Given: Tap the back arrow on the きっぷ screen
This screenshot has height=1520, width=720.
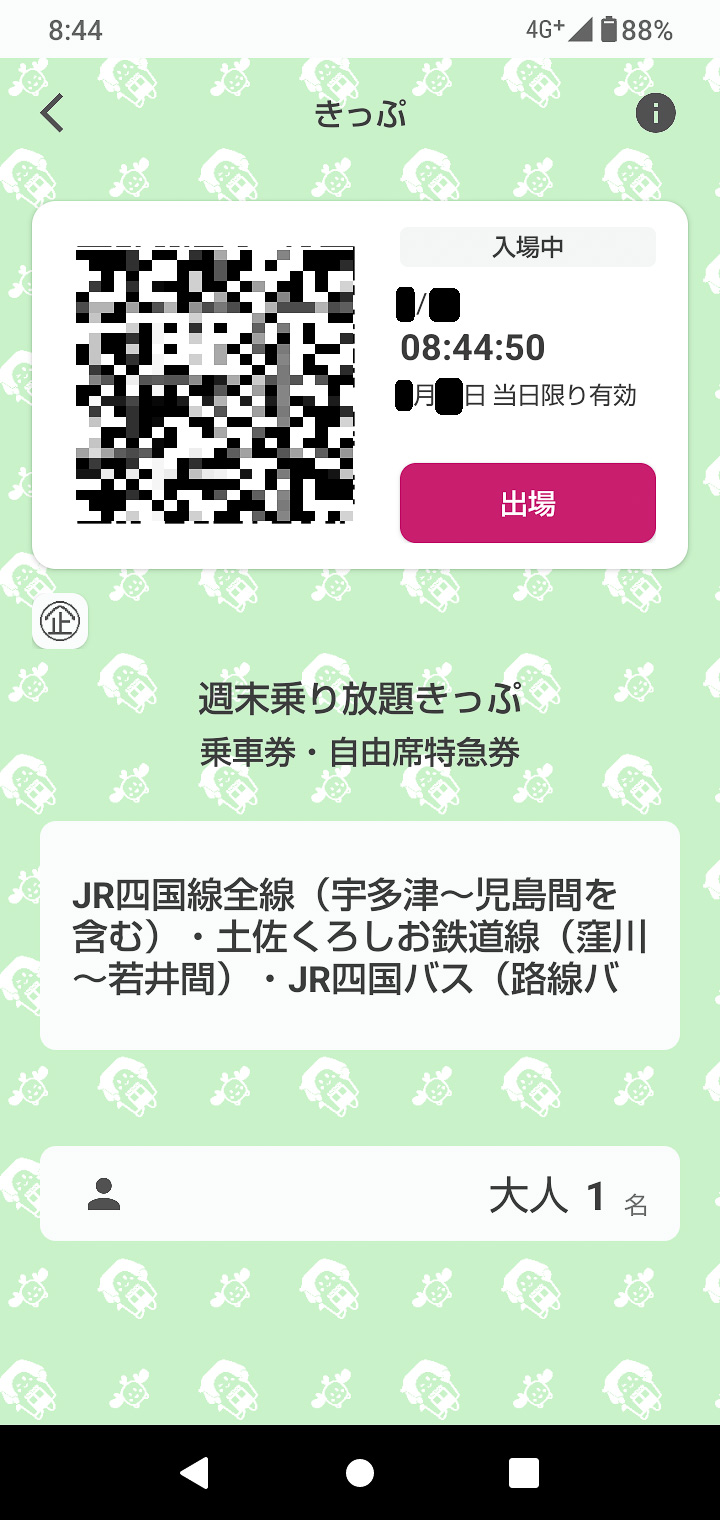Looking at the screenshot, I should click(x=51, y=112).
